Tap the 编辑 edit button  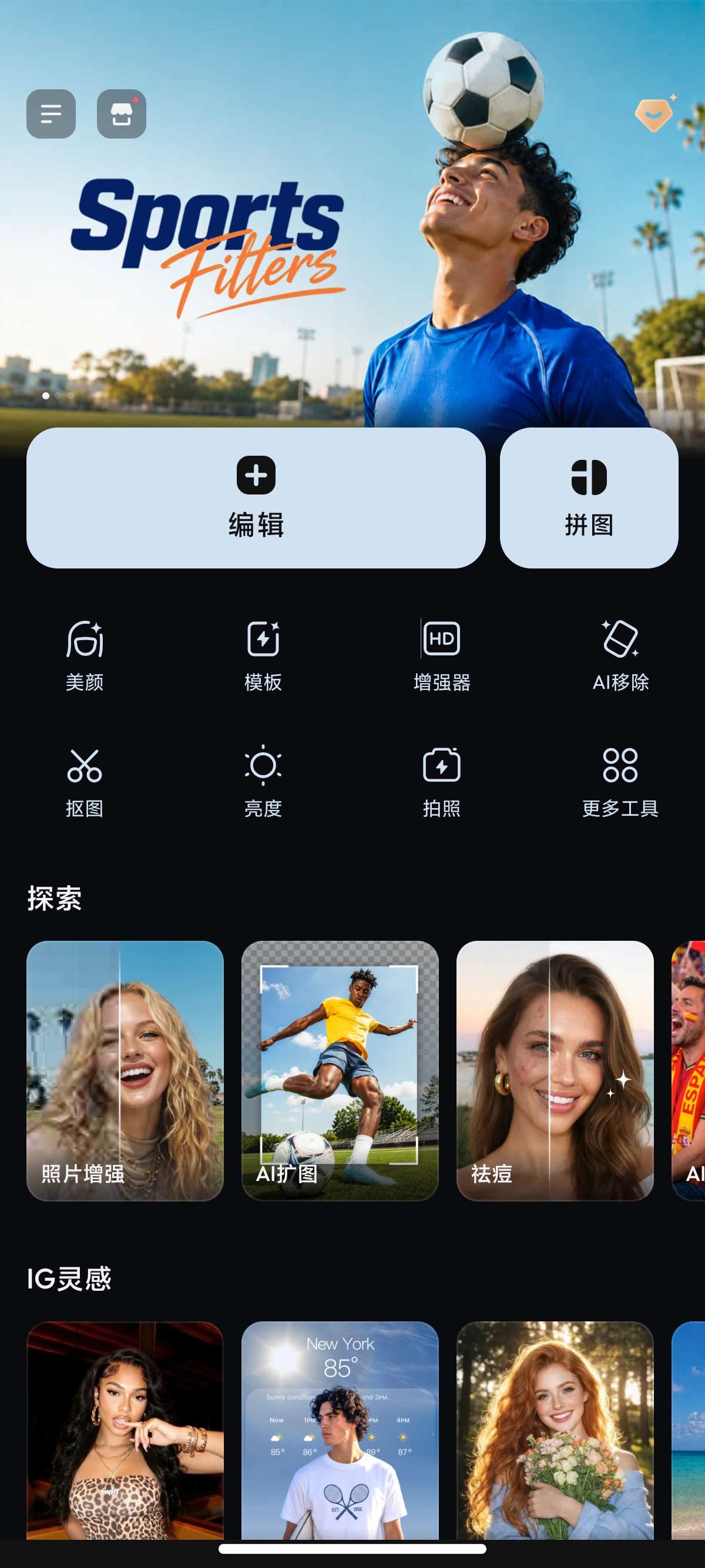(256, 498)
